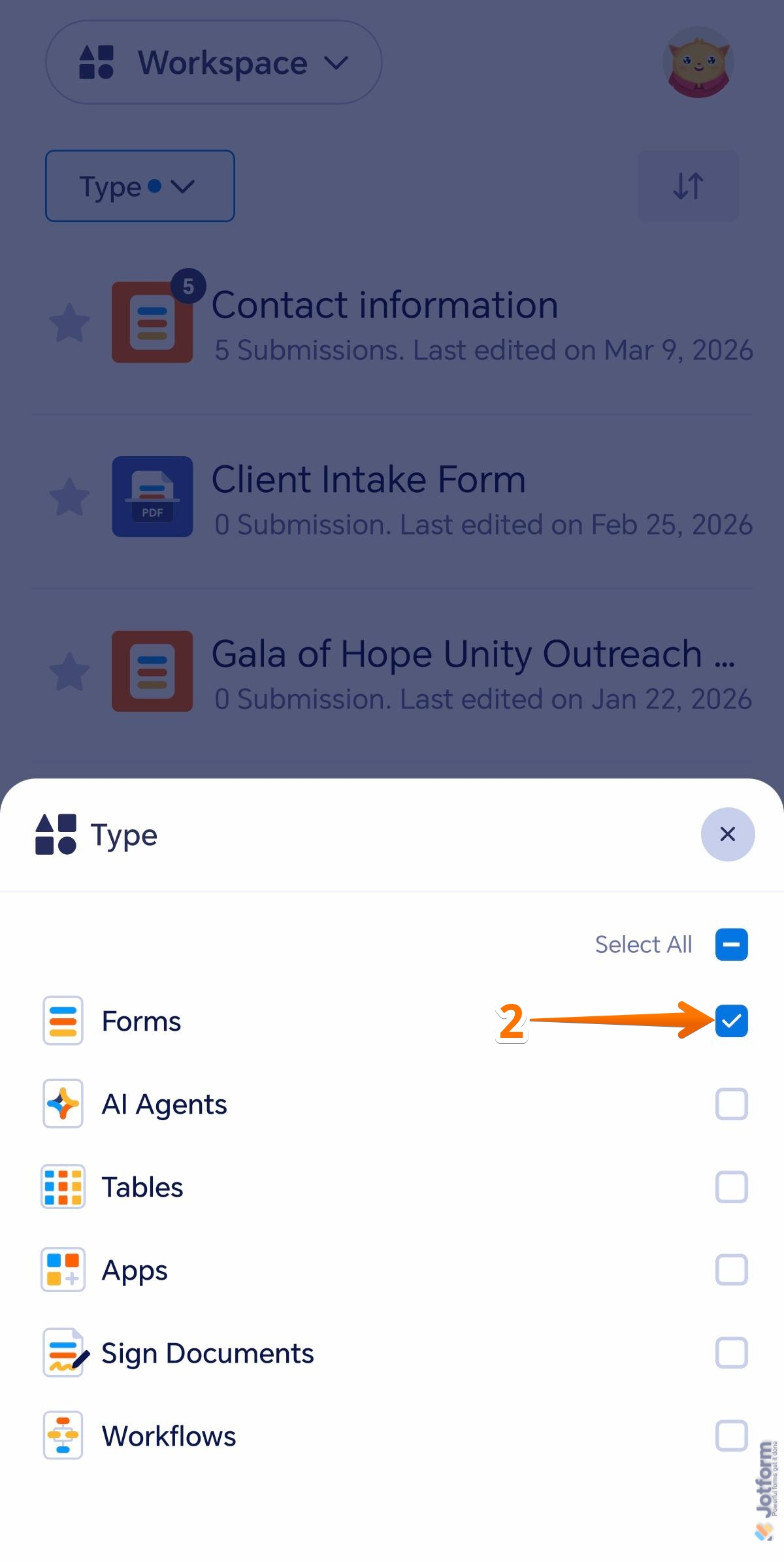Expand the Type filter dropdown

[139, 186]
